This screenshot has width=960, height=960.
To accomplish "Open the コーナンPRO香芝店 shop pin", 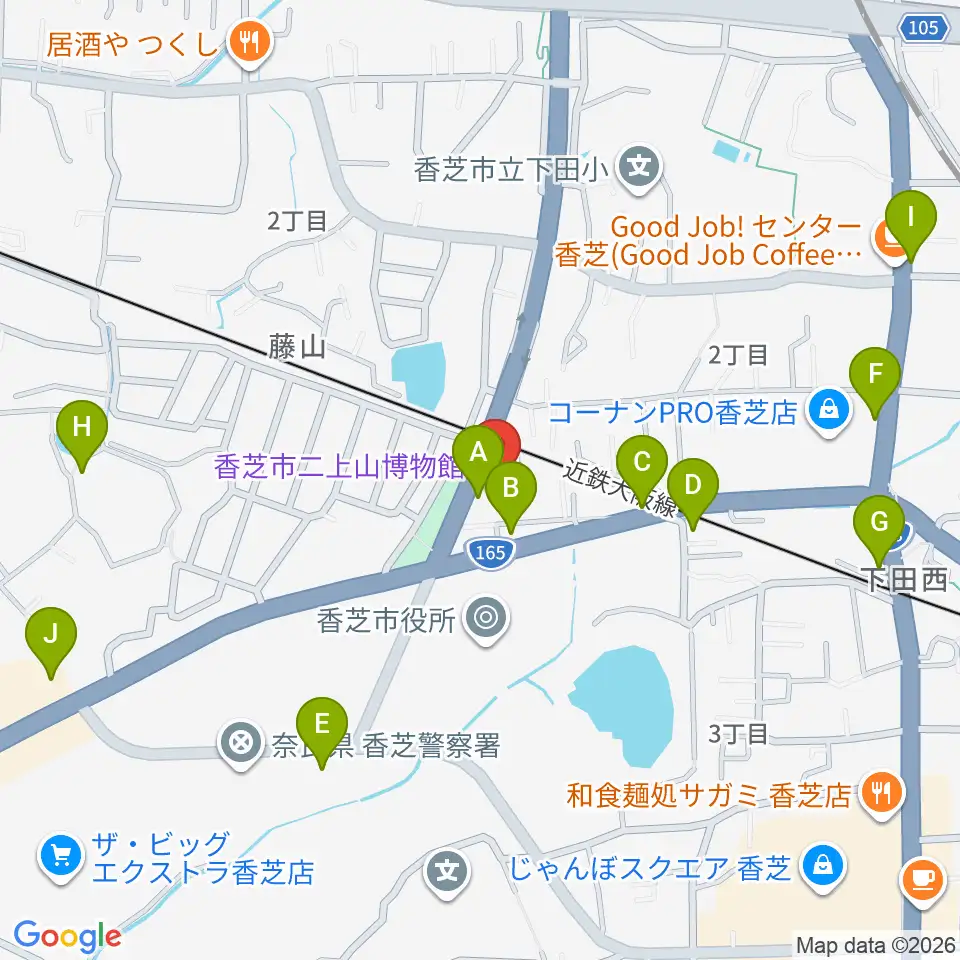I will tap(828, 412).
